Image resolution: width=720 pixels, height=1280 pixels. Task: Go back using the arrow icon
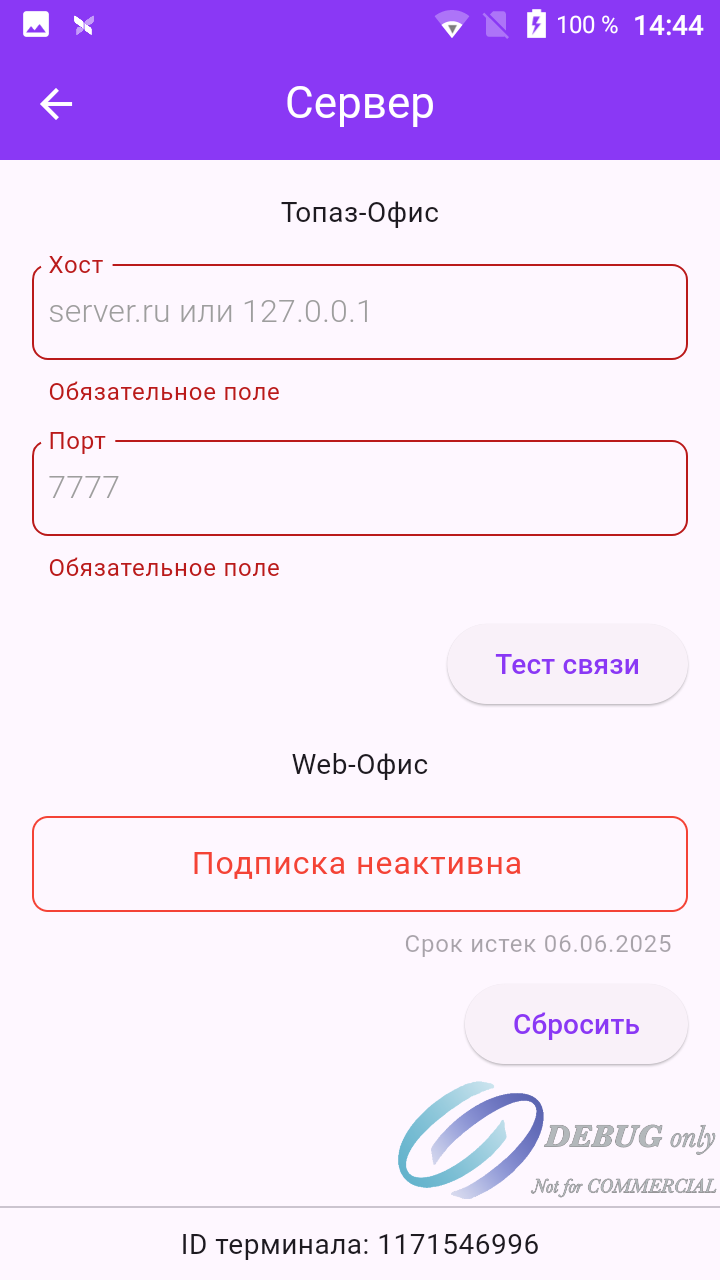(x=56, y=104)
